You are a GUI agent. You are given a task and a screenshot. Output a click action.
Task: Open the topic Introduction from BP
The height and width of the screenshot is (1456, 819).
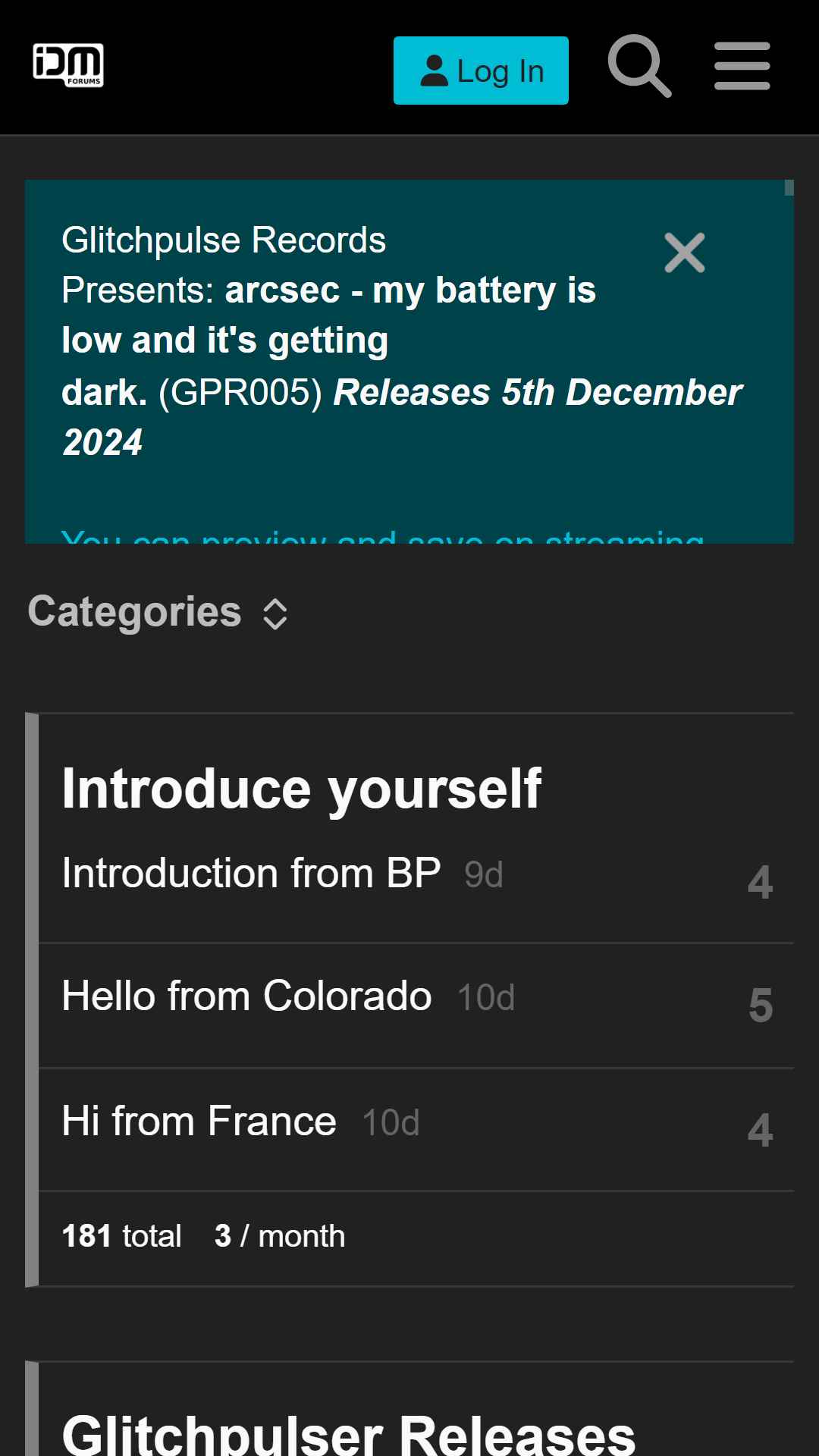pyautogui.click(x=252, y=874)
